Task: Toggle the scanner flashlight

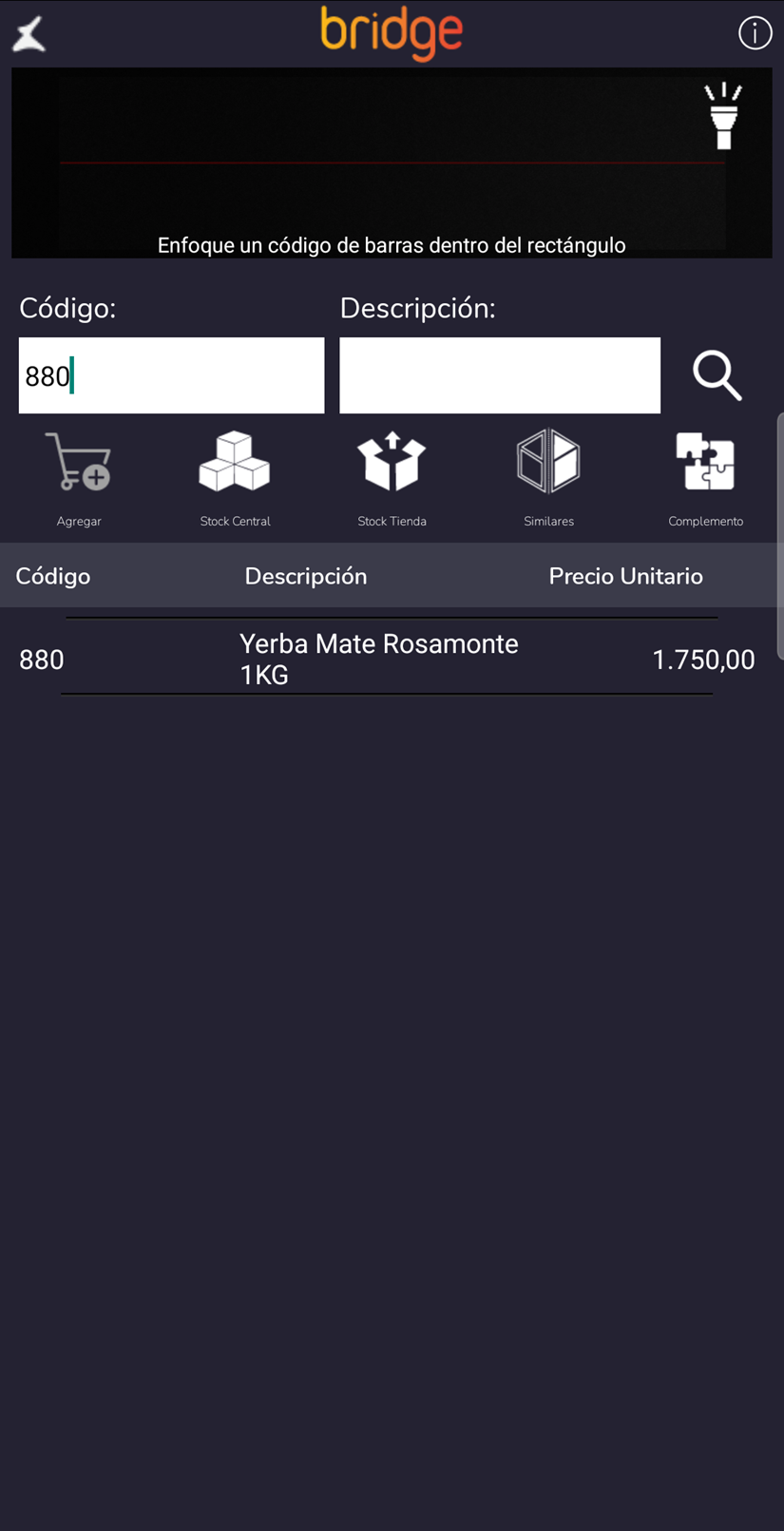Action: [x=723, y=116]
